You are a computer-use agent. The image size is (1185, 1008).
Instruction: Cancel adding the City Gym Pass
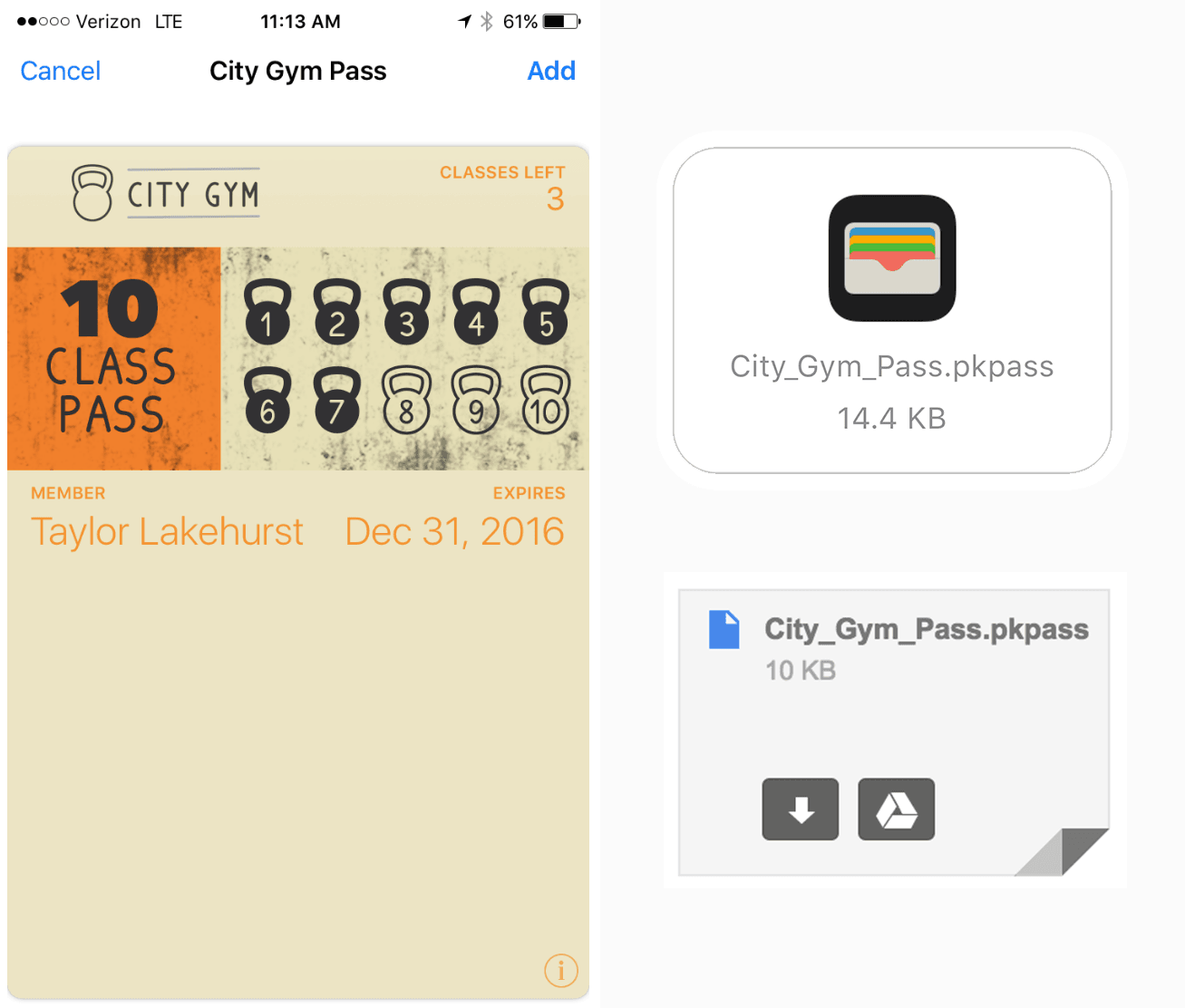60,71
